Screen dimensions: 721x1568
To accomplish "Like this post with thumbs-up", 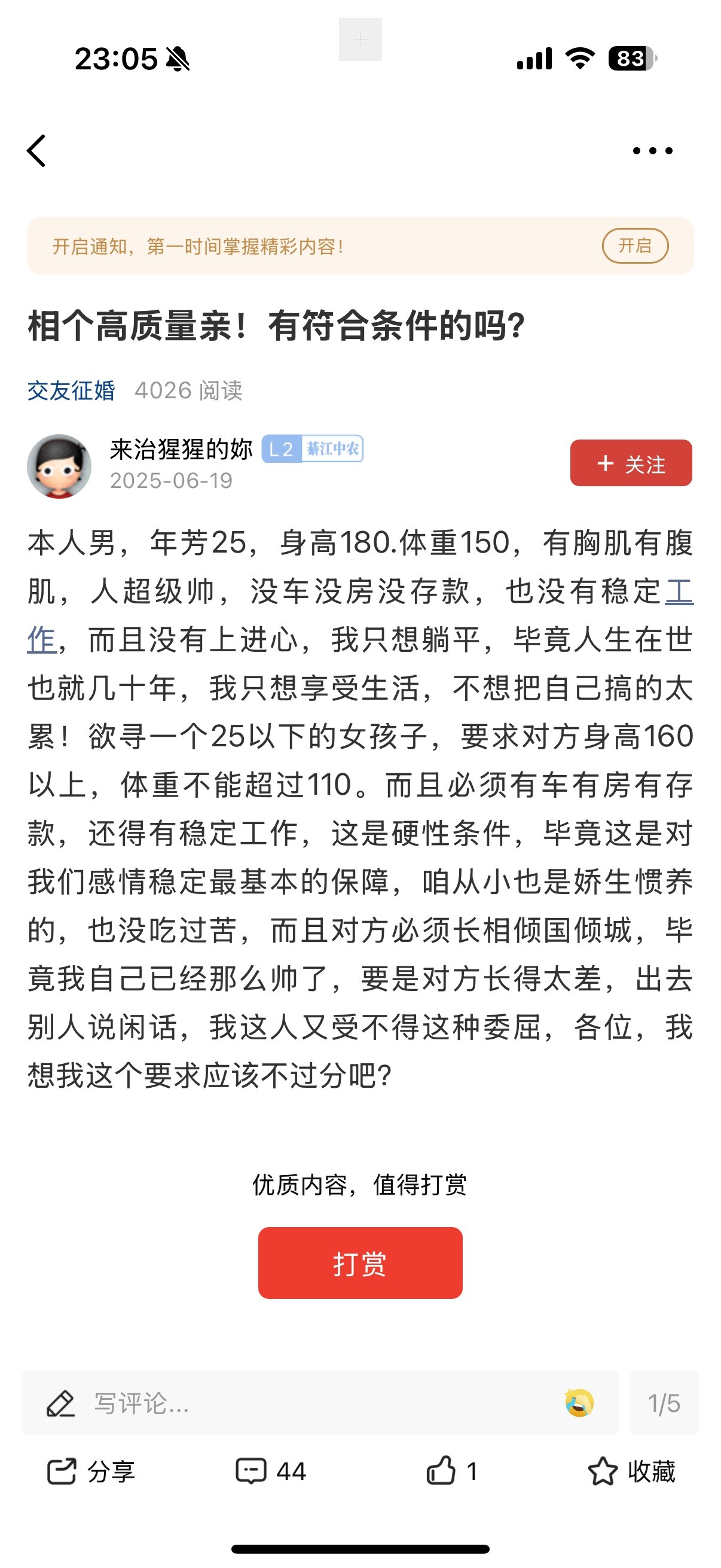I will pyautogui.click(x=451, y=1471).
